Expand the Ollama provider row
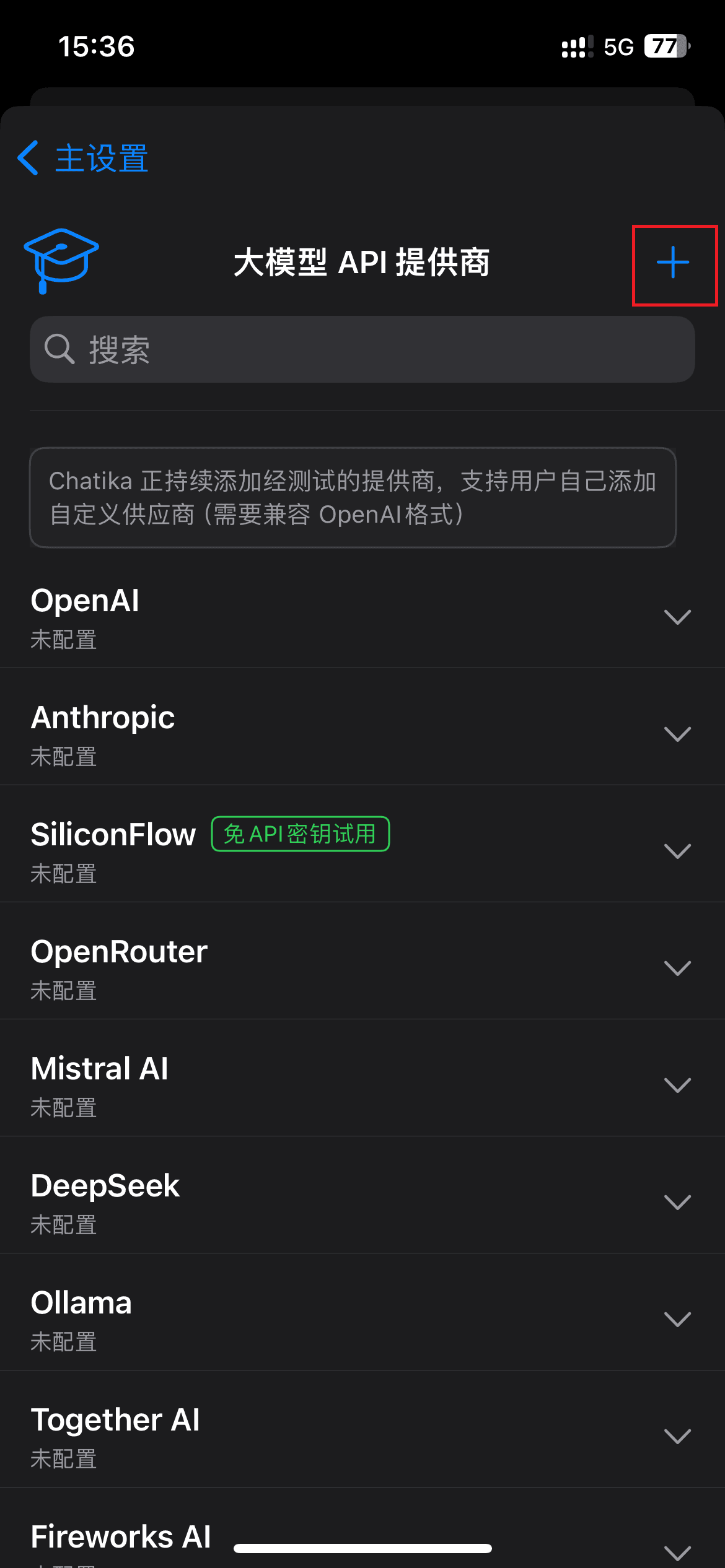This screenshot has width=725, height=1568. pos(677,1319)
